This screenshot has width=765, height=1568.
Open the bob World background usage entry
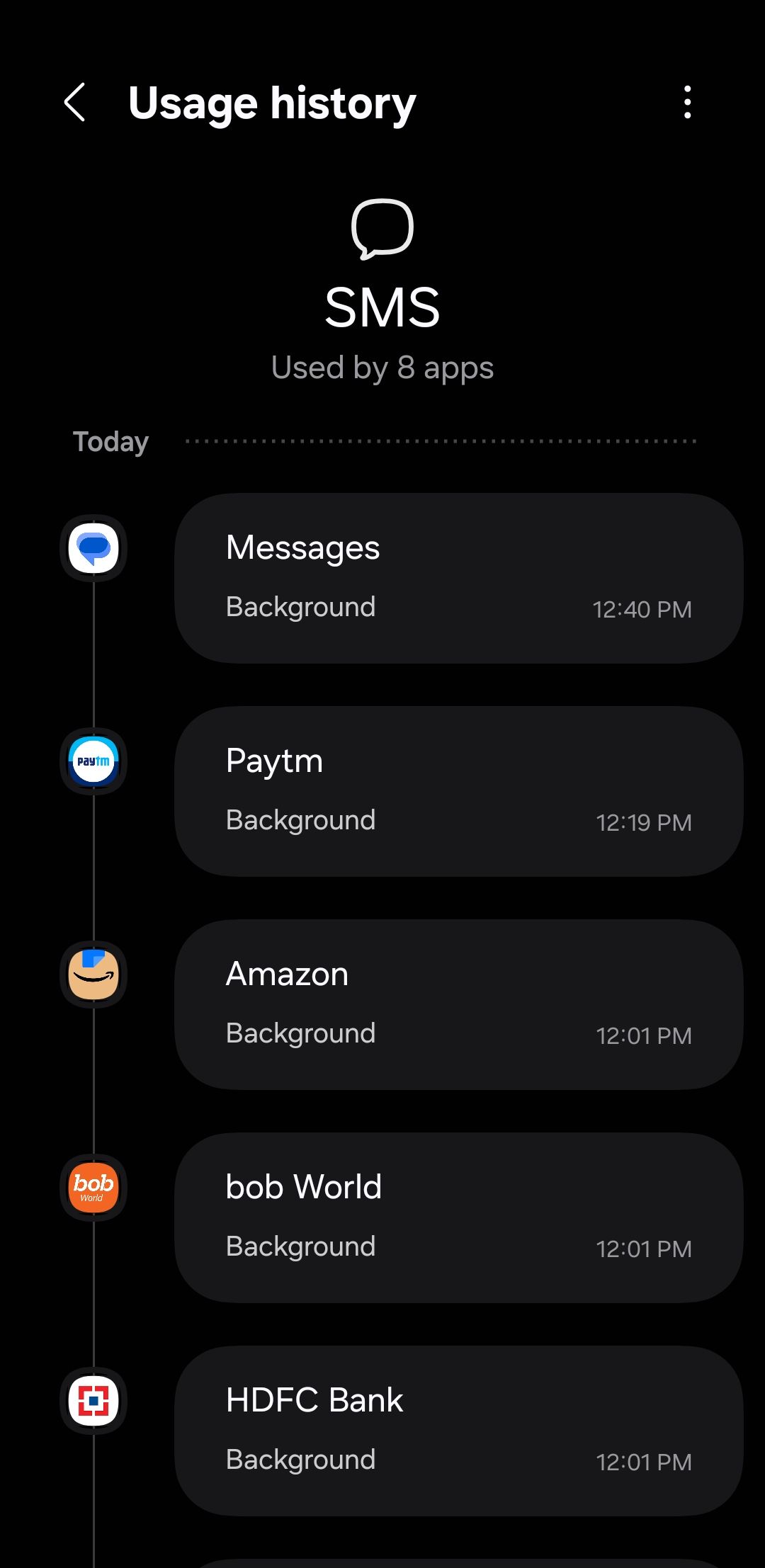[x=459, y=1215]
